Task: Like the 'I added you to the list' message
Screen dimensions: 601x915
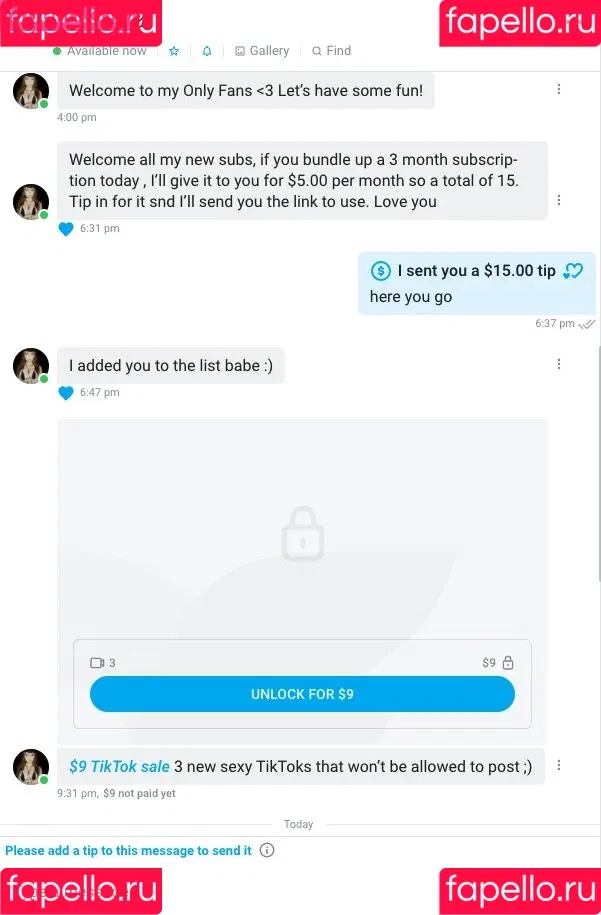Action: [x=66, y=393]
